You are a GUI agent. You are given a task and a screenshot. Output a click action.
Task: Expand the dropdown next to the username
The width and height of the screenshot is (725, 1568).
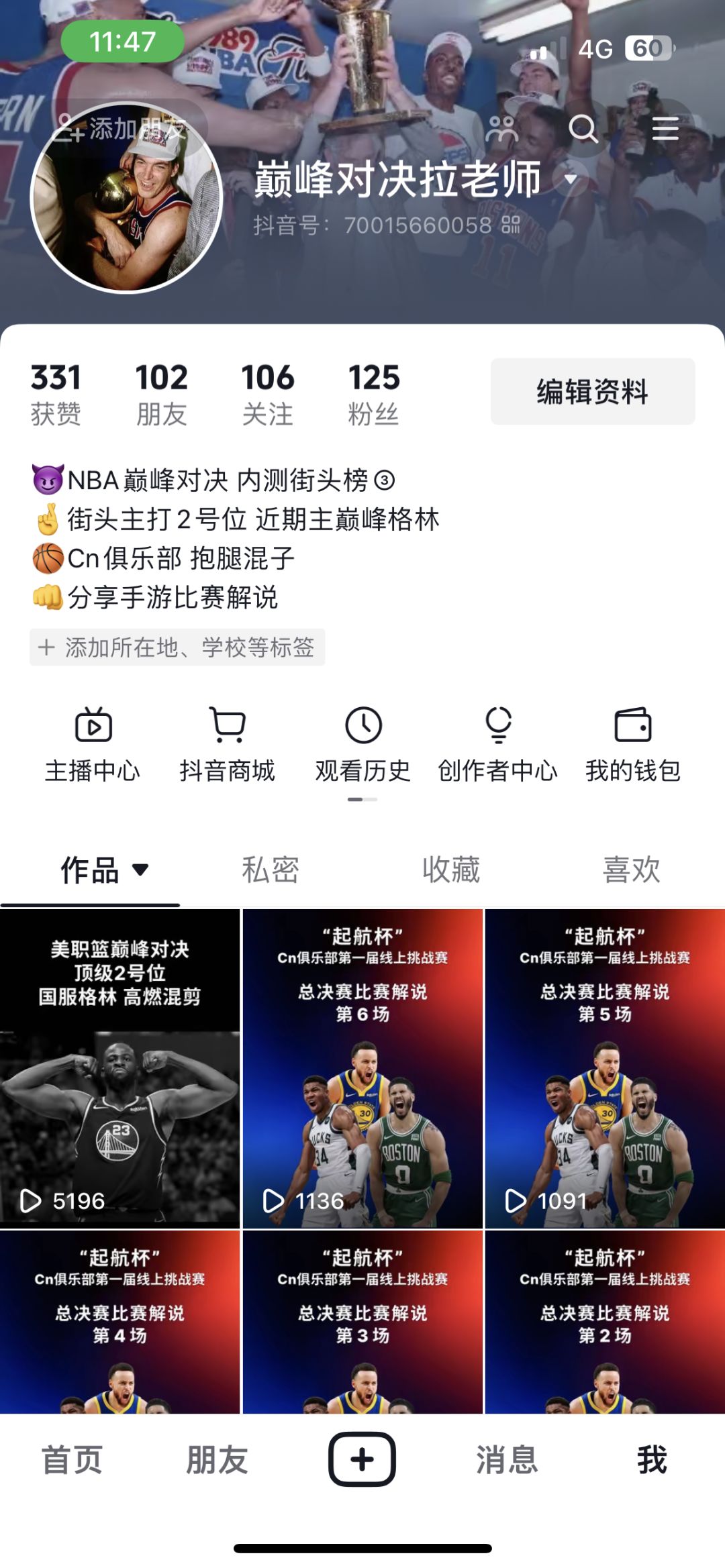(x=570, y=179)
